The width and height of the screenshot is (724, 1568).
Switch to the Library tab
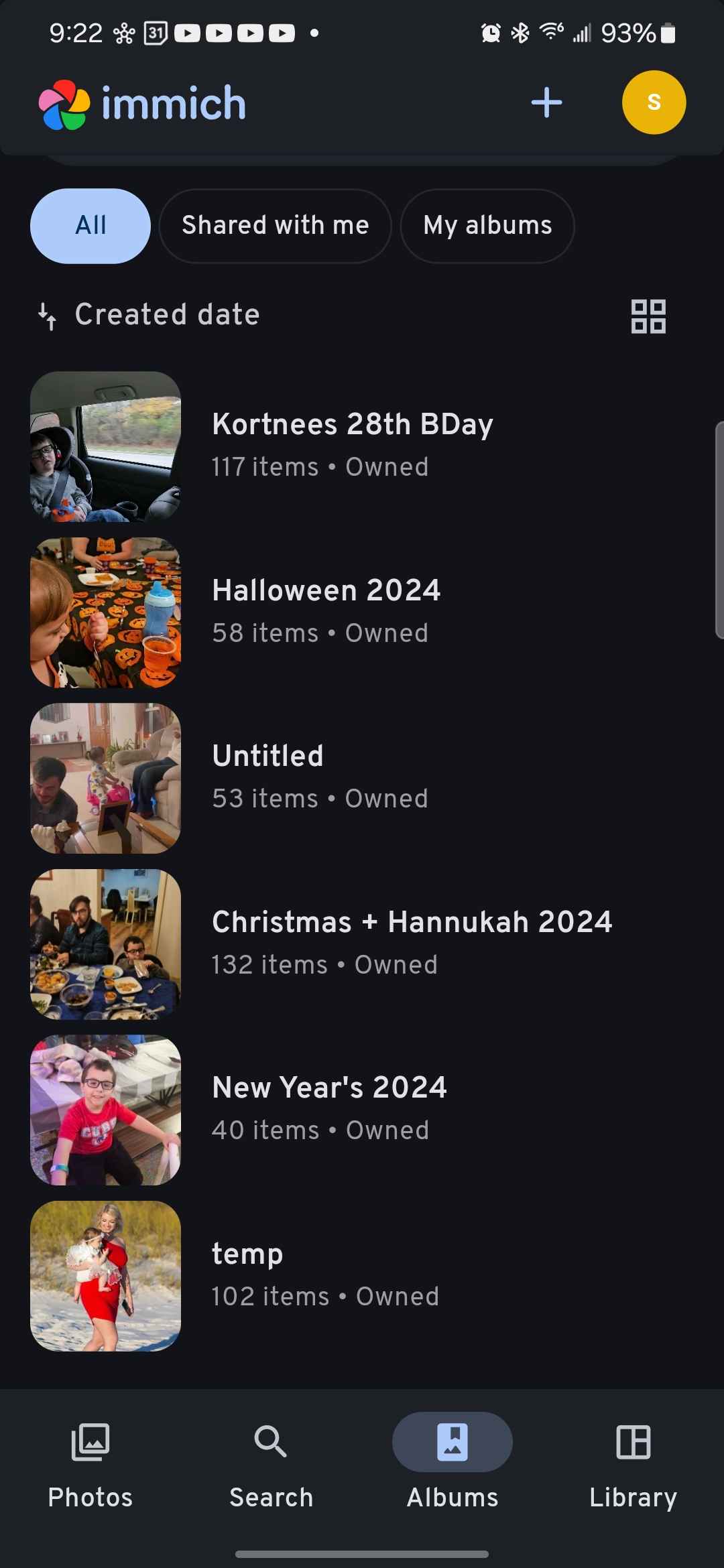(x=633, y=1466)
